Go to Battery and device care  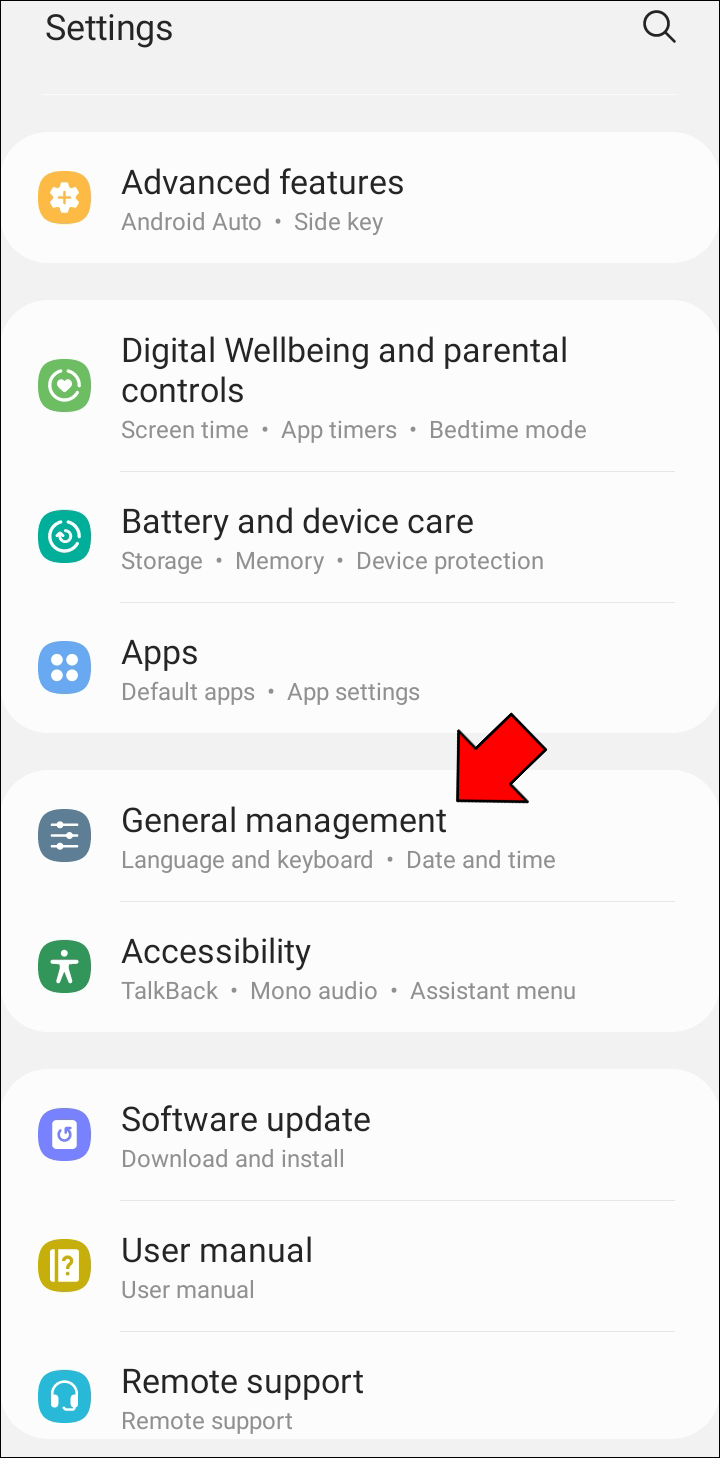coord(297,537)
